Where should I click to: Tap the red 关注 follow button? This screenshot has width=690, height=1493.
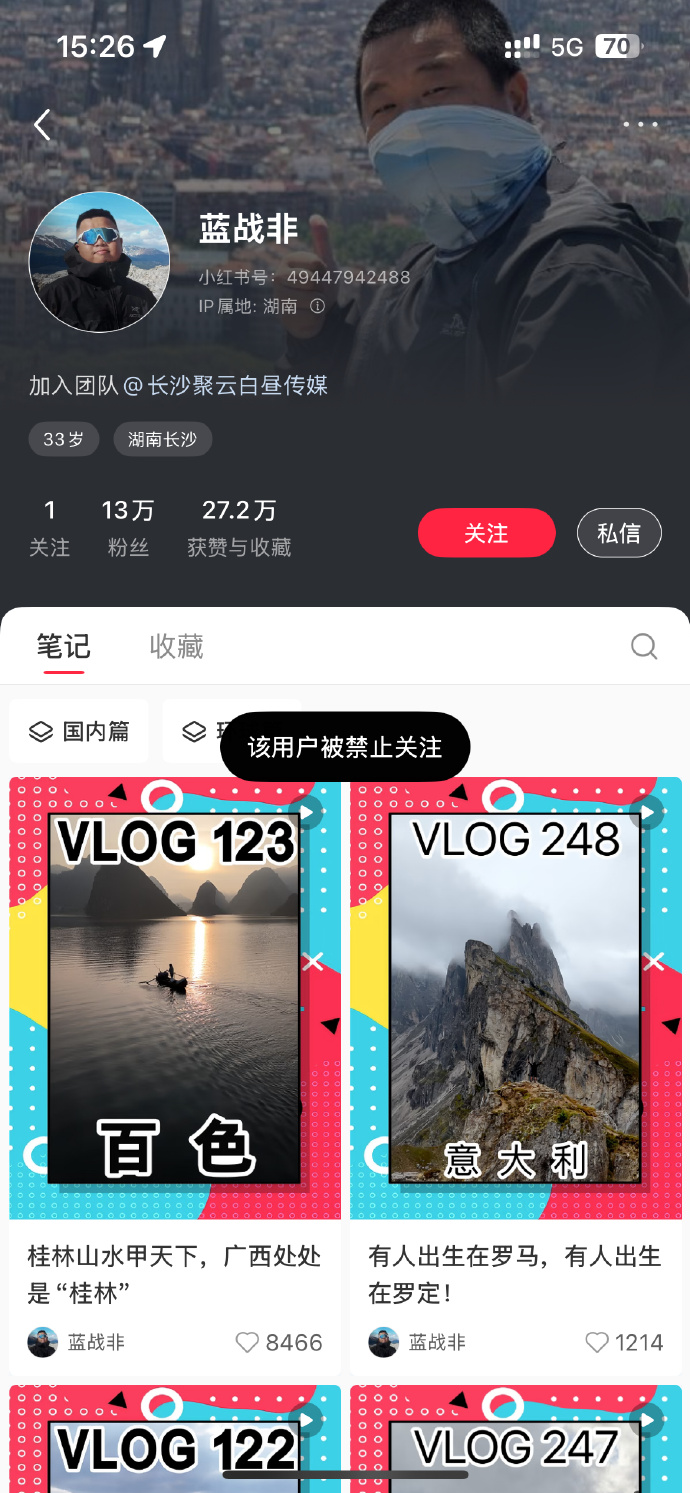click(x=486, y=533)
